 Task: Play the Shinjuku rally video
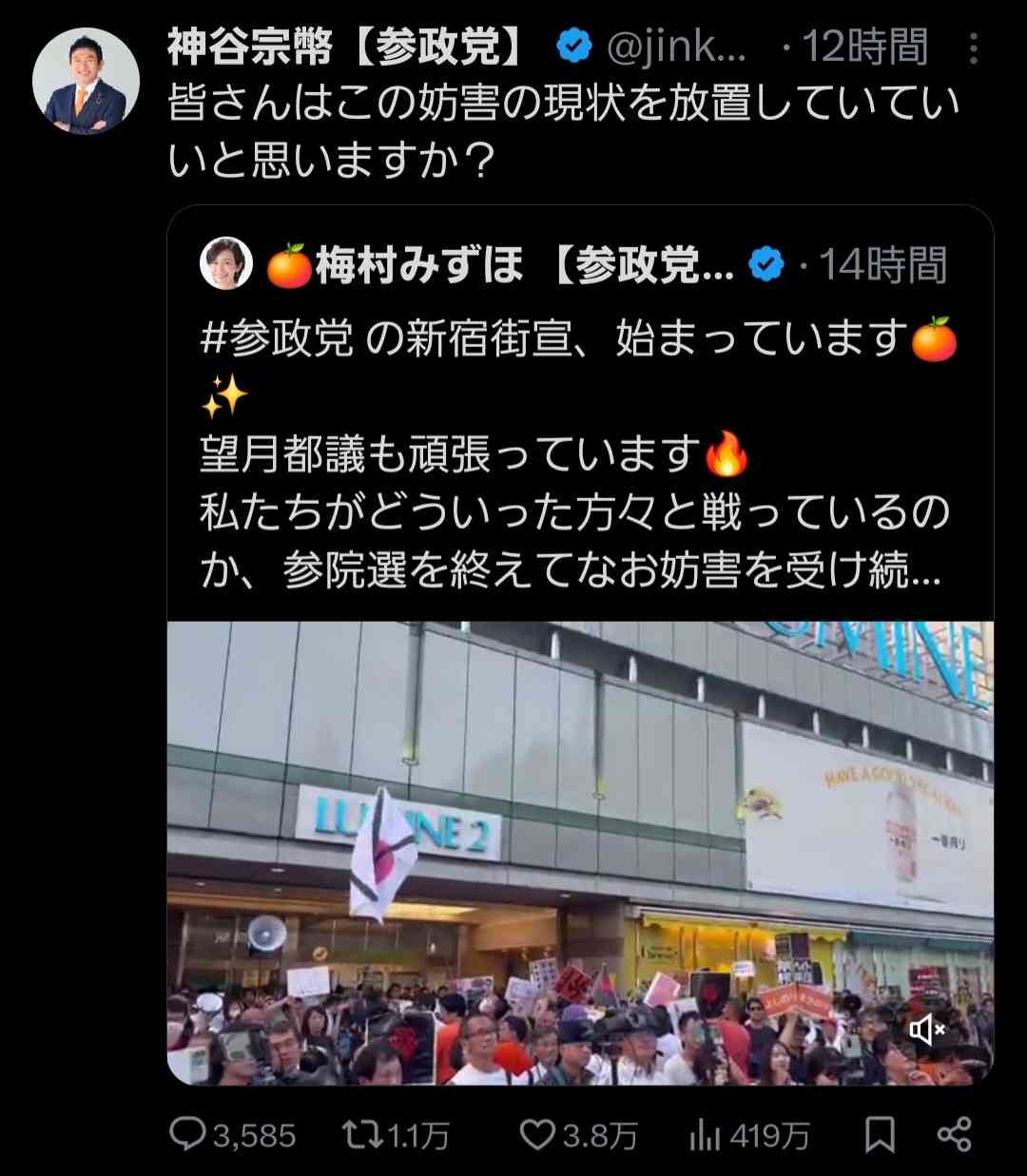pyautogui.click(x=580, y=853)
